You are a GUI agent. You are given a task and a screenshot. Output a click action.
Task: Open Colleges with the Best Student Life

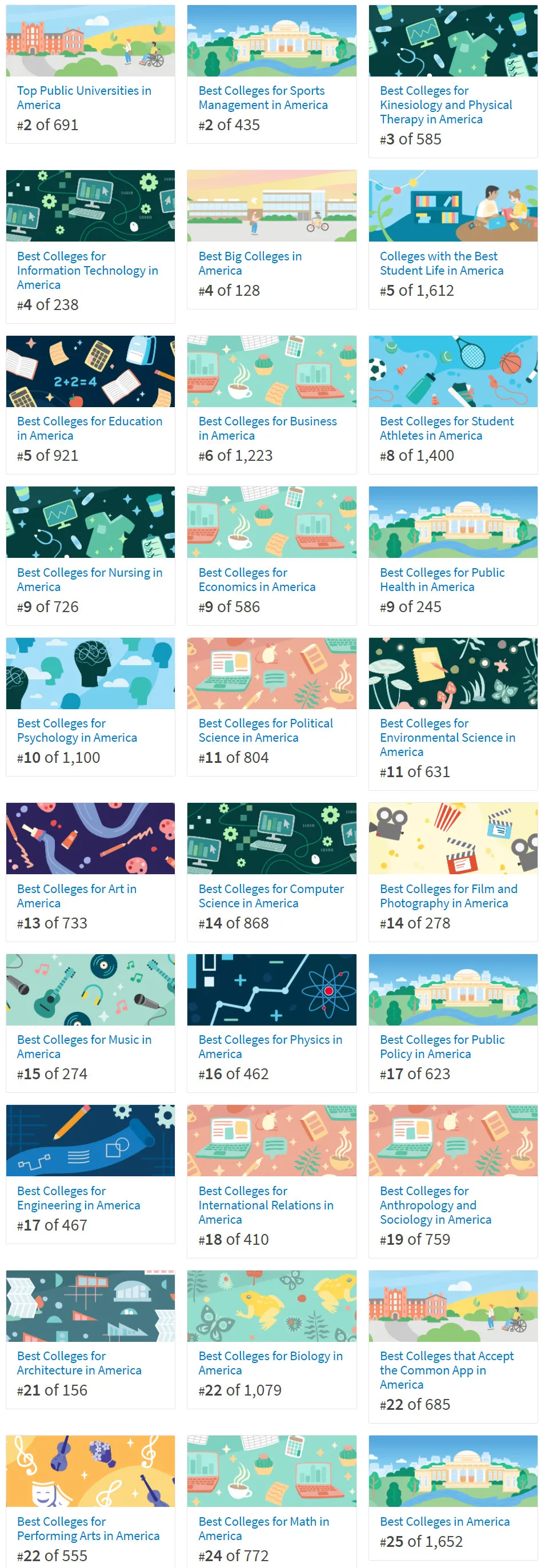coord(442,263)
